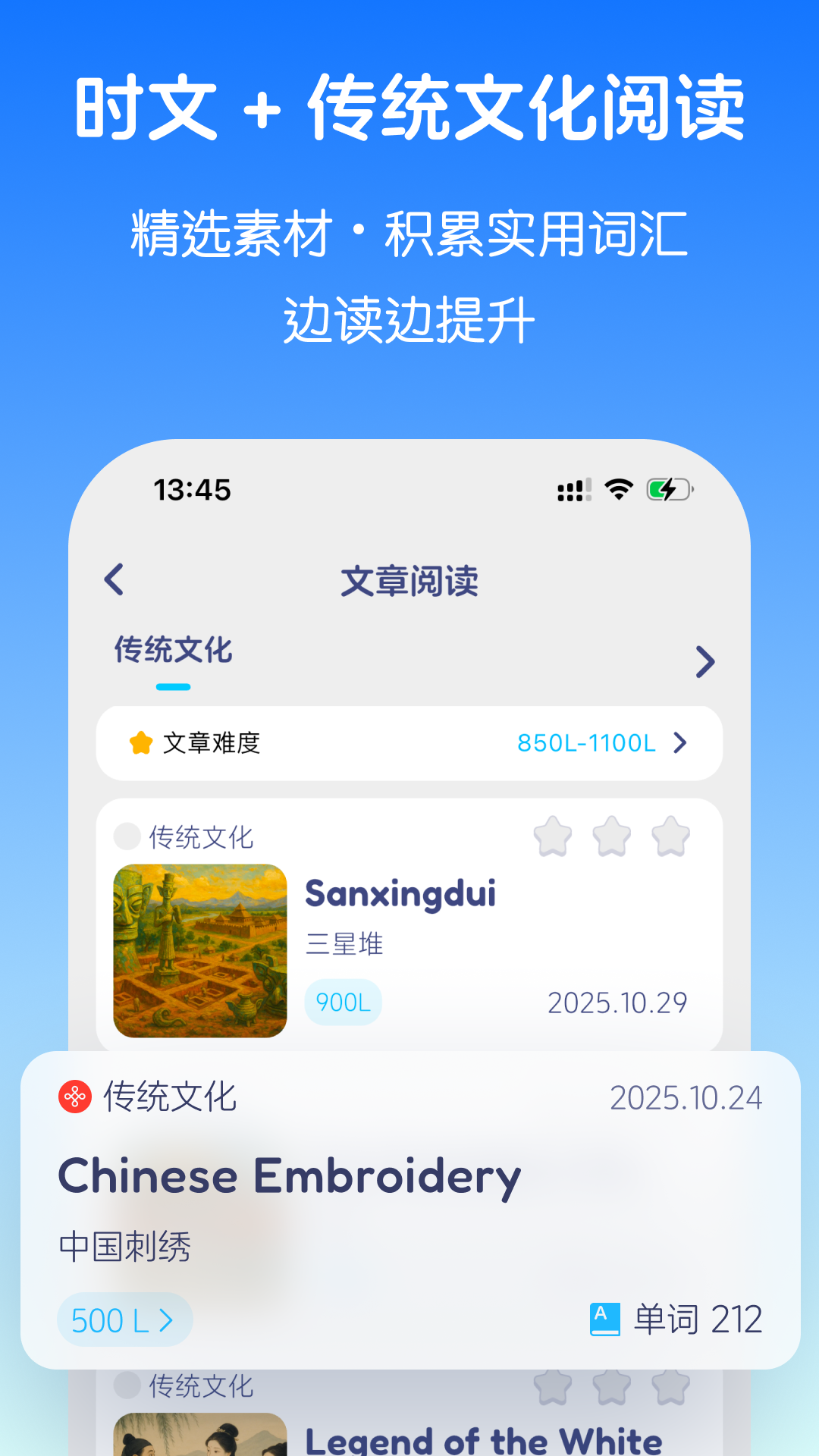The height and width of the screenshot is (1456, 819).
Task: Select the circle checkbox on the Sanxingdui card
Action: pyautogui.click(x=126, y=838)
